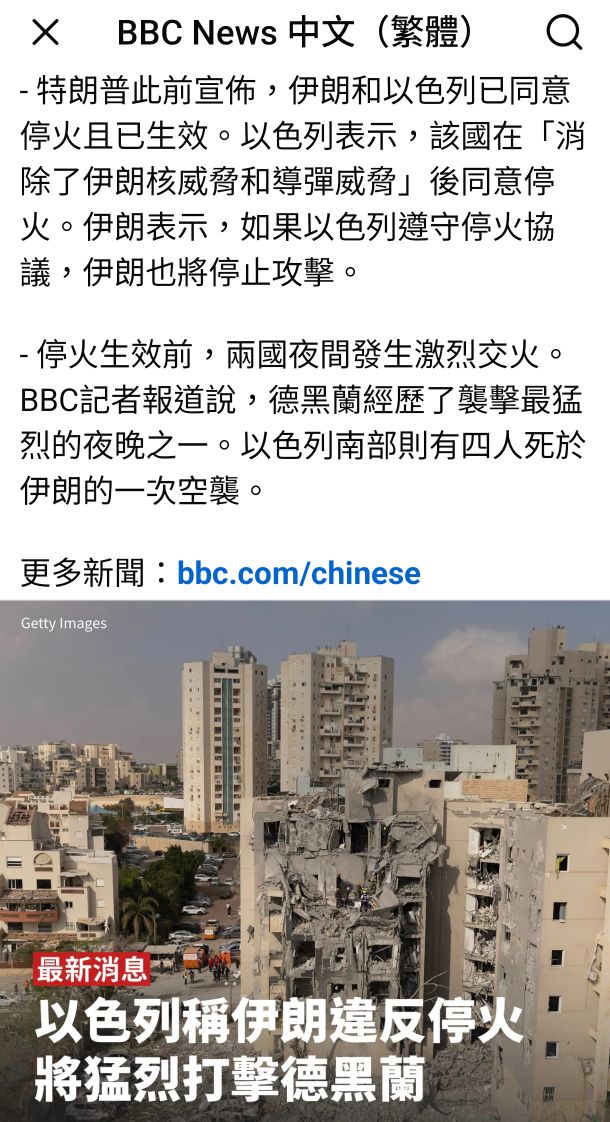Open the breaking news image about Israel and Iran
This screenshot has height=1122, width=610.
point(305,860)
